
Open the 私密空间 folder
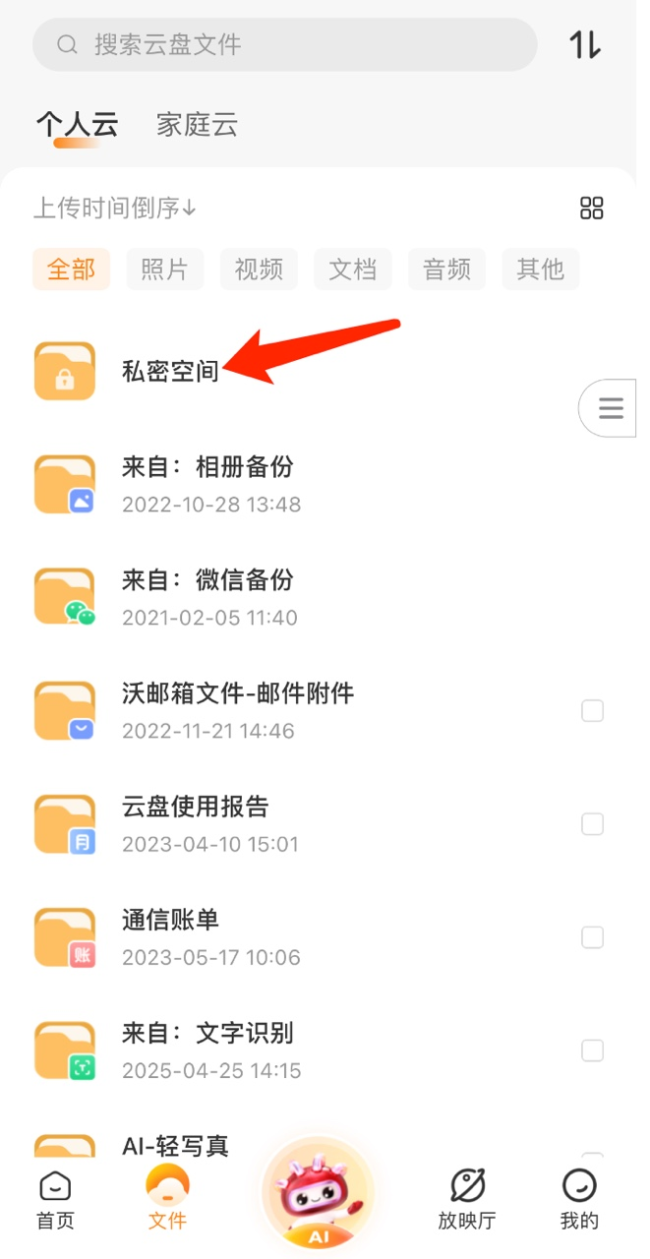[x=170, y=371]
